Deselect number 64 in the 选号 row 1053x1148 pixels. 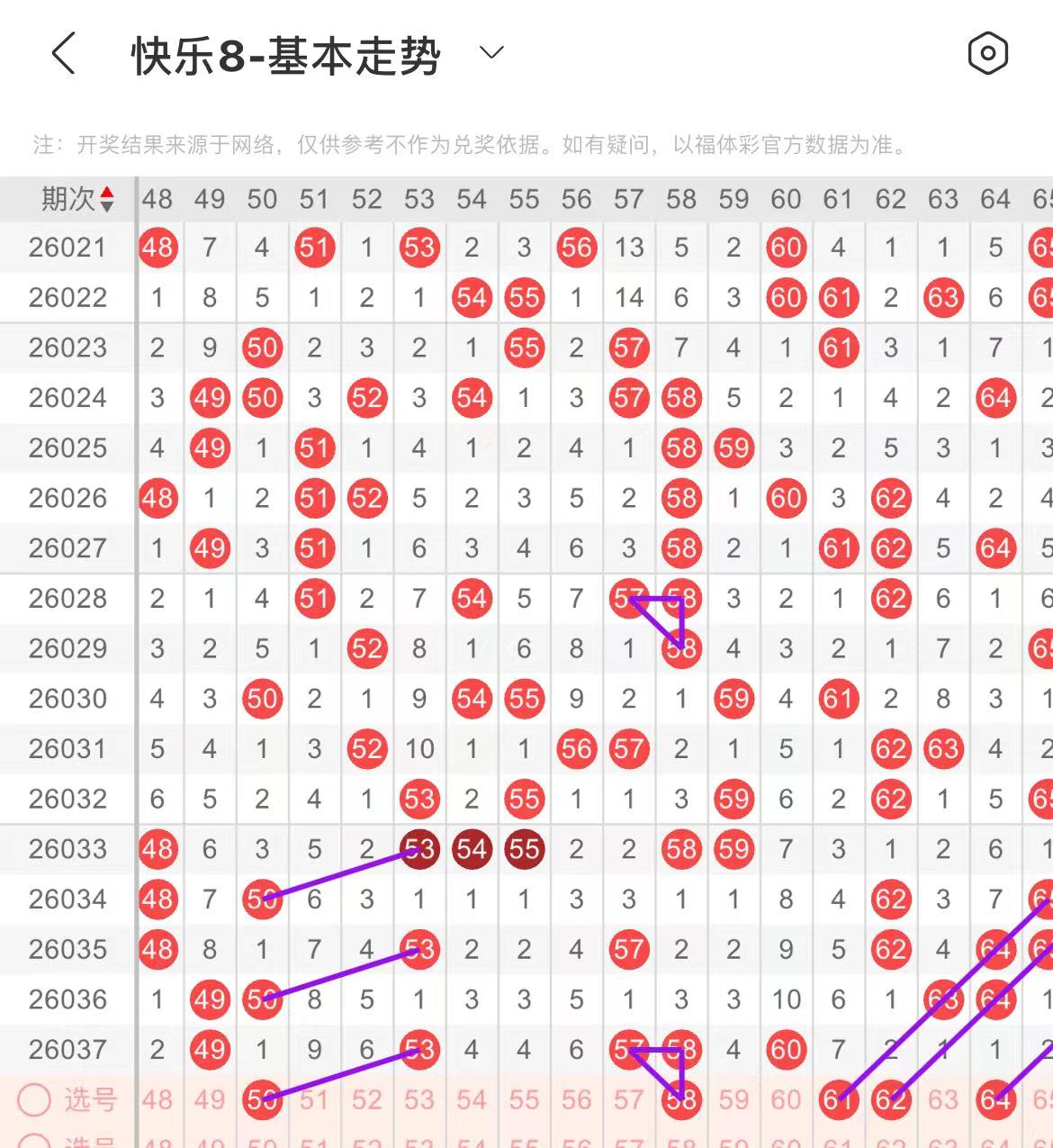click(995, 1099)
